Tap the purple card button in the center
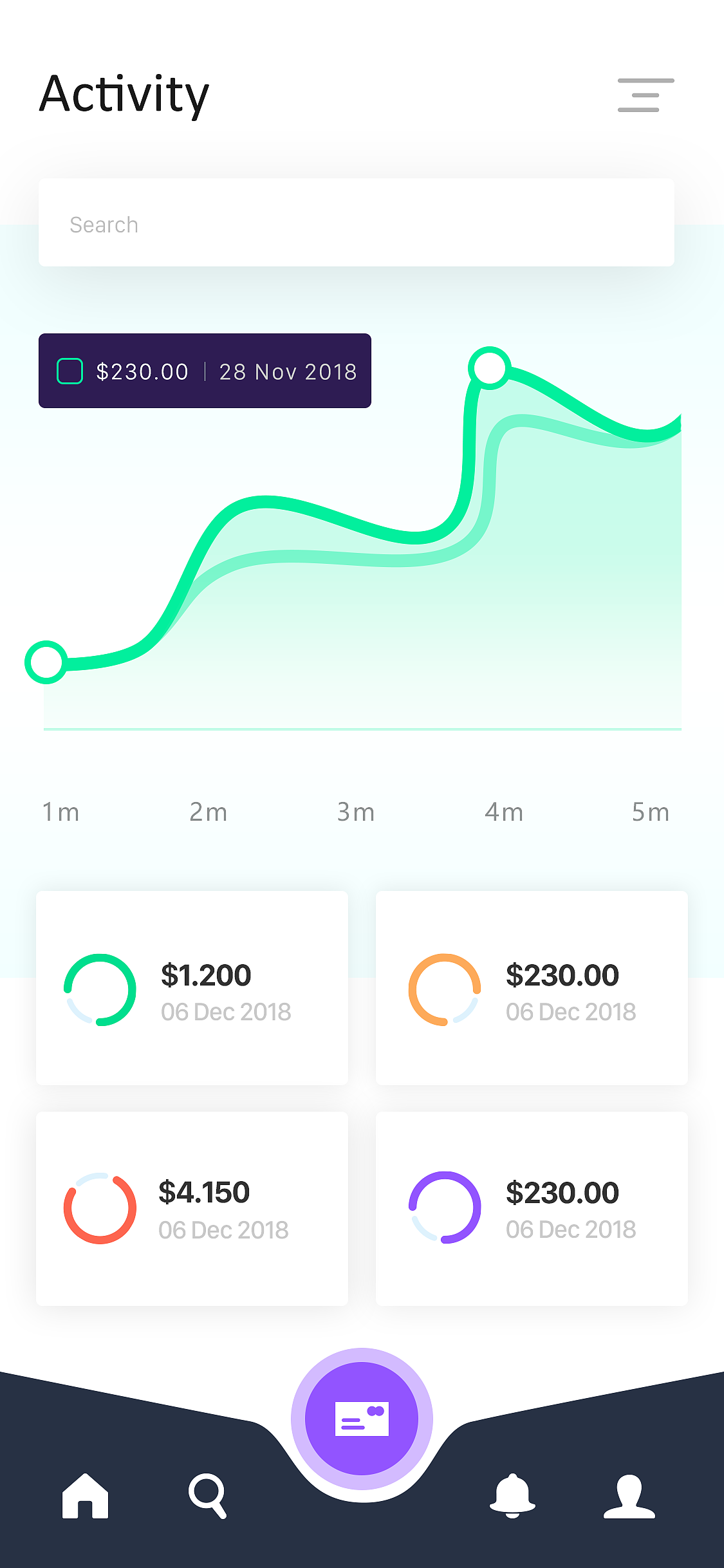 pos(362,1419)
